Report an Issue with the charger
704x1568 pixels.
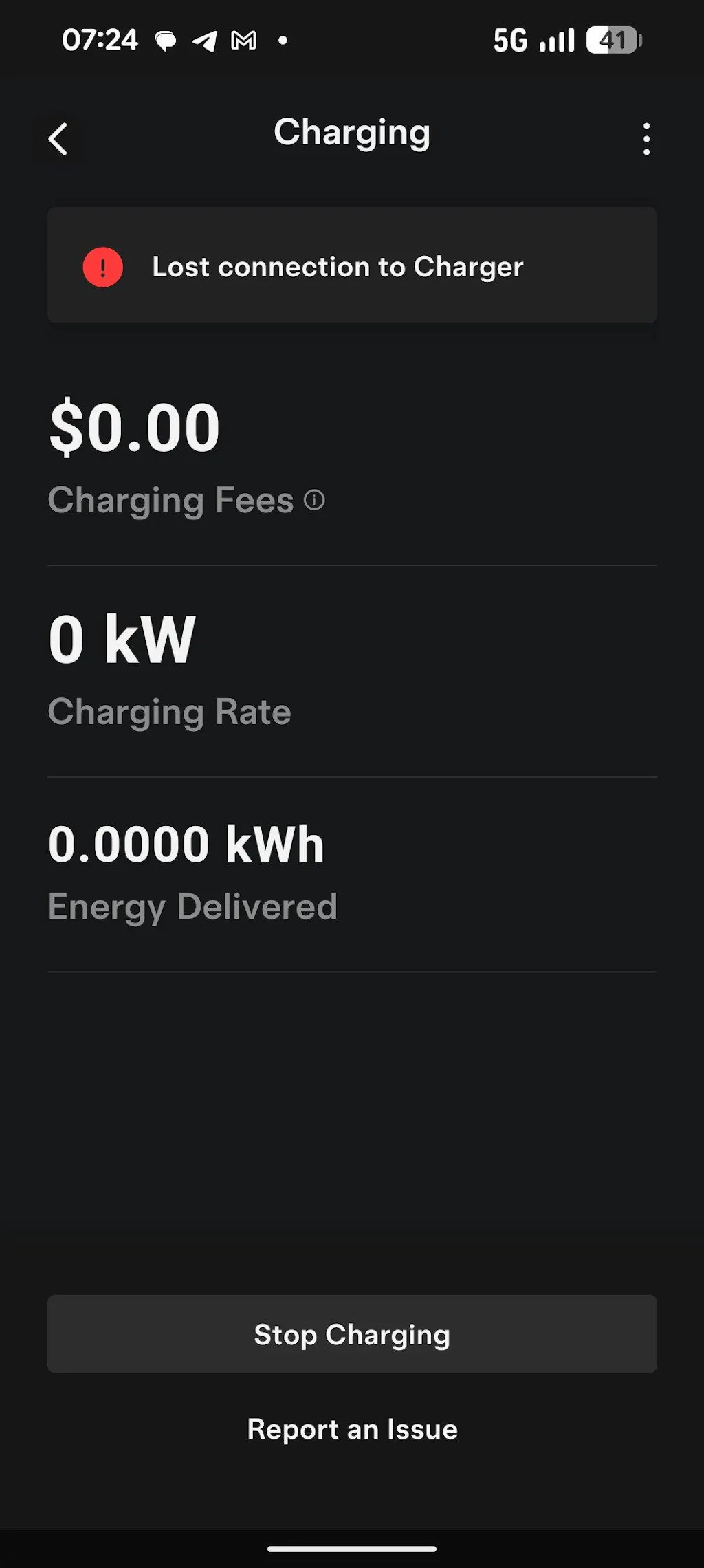coord(352,1429)
